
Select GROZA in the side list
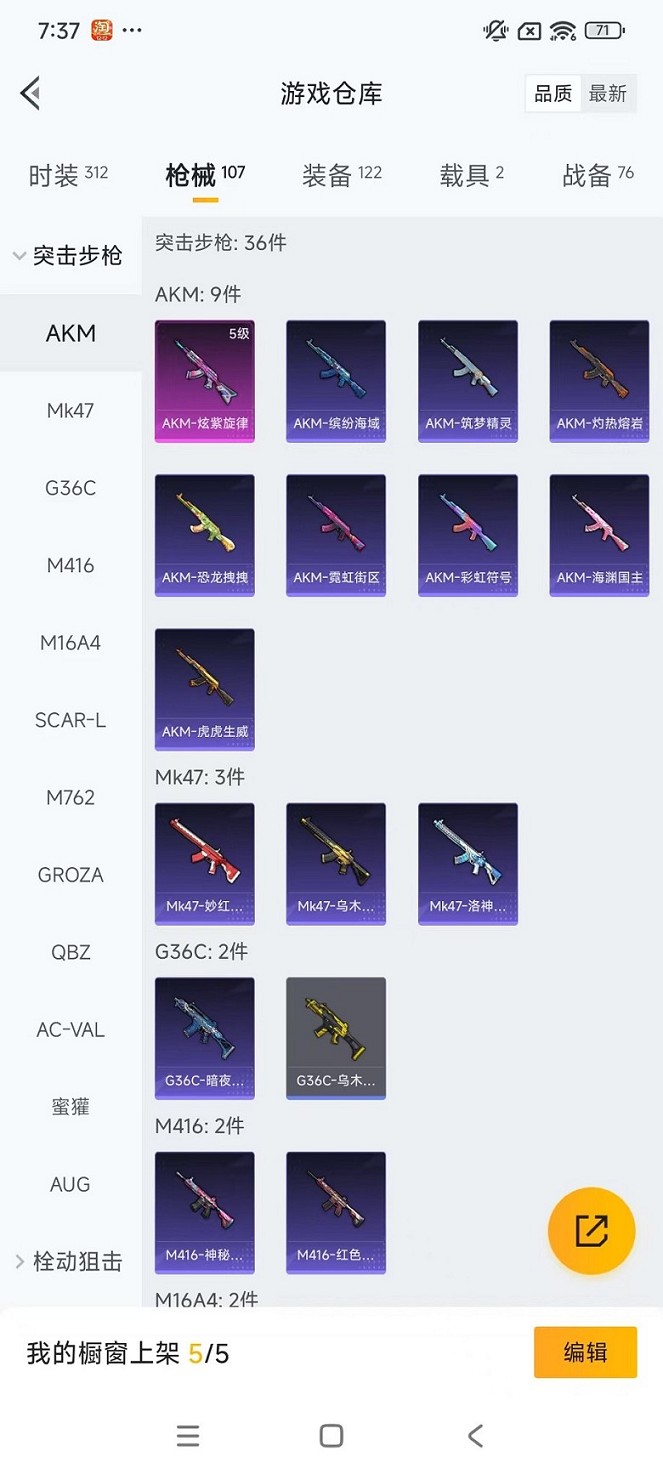click(70, 875)
